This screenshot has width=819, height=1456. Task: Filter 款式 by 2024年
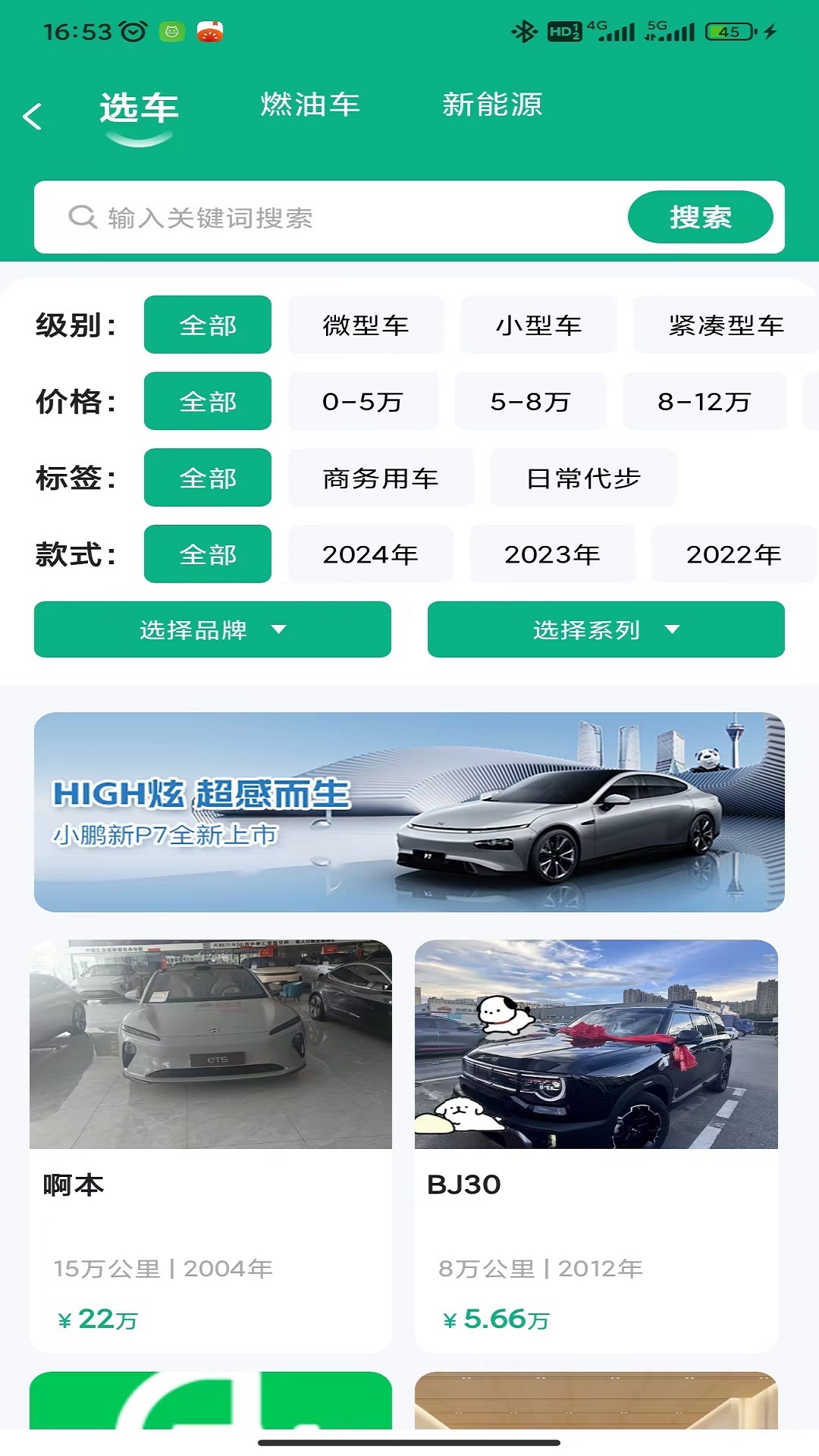pos(370,554)
